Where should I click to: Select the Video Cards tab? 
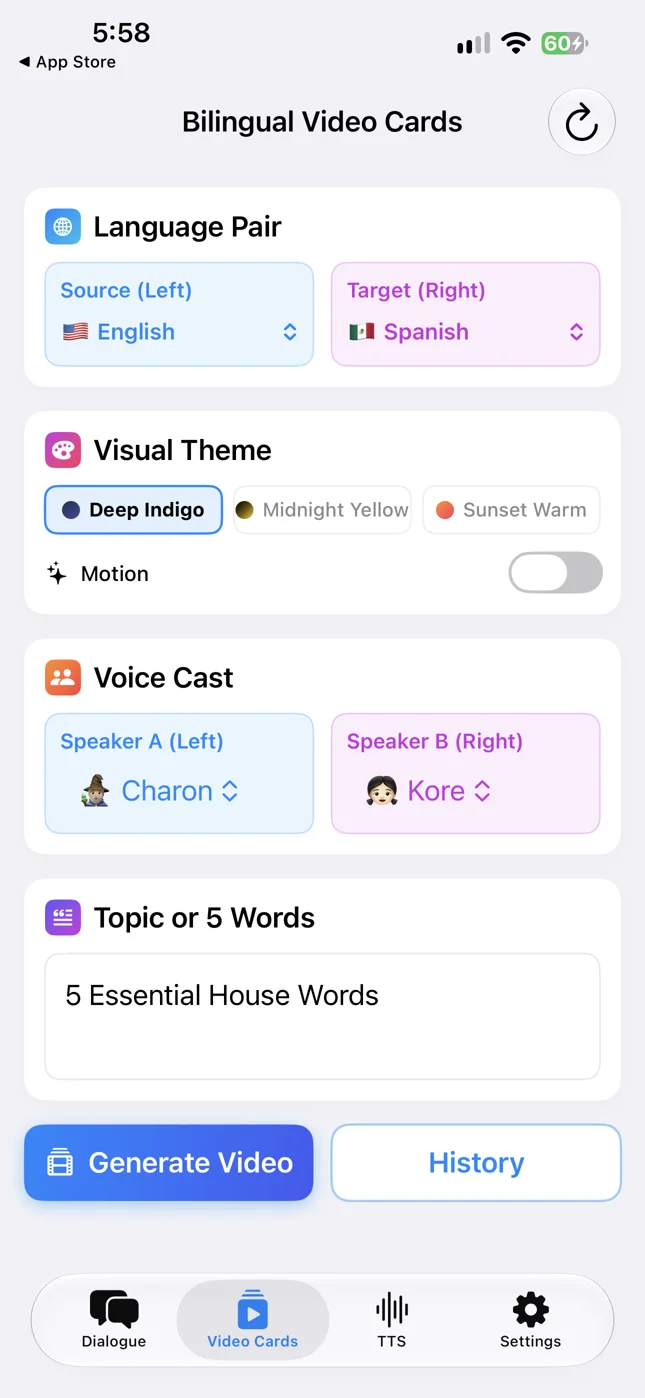click(x=253, y=1320)
